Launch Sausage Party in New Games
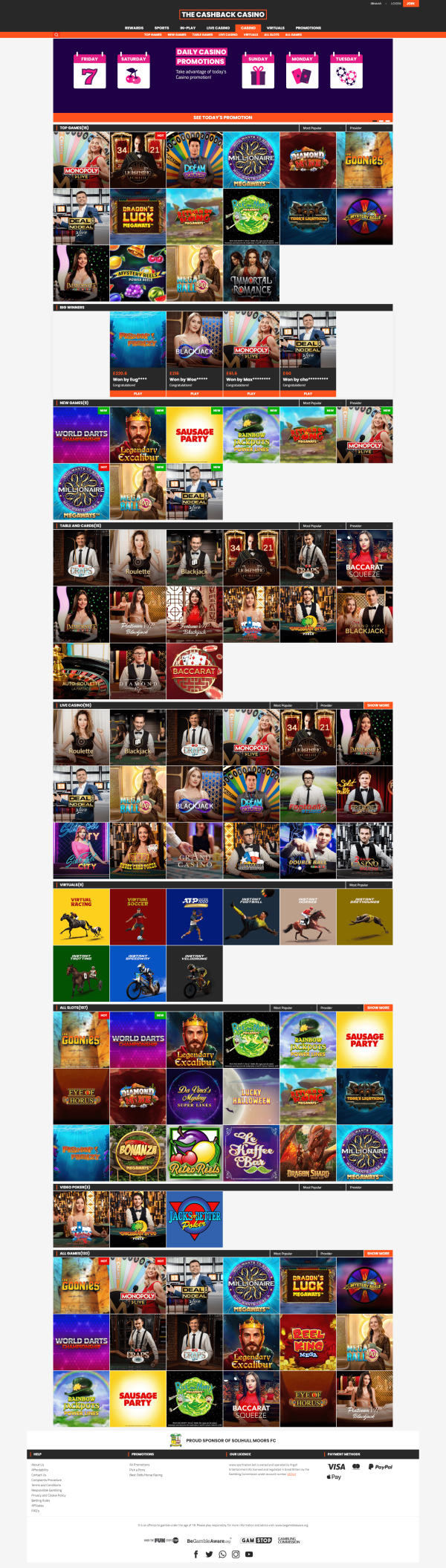Viewport: 446px width, 1568px height. pyautogui.click(x=195, y=435)
